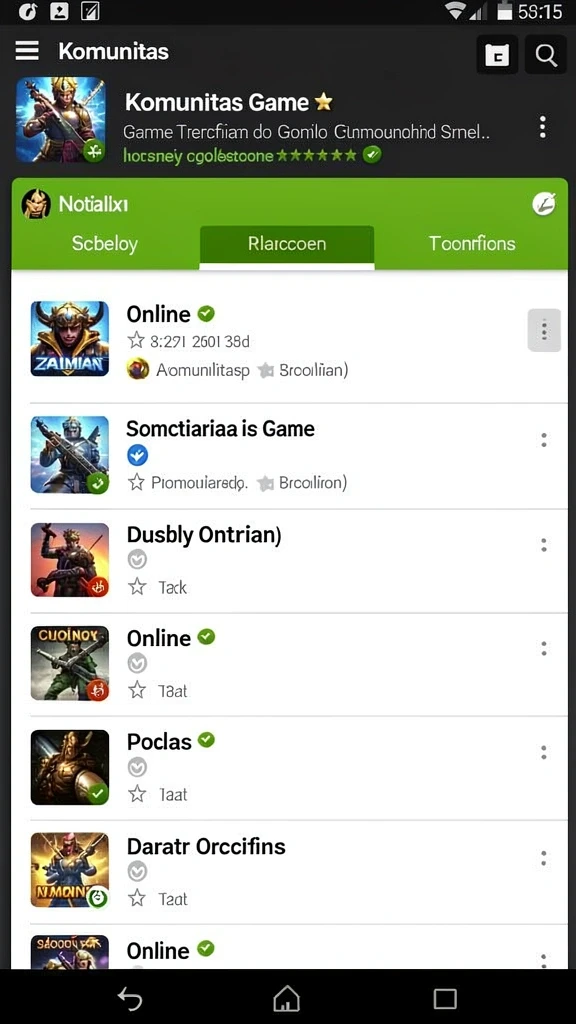Open the search icon in app bar
The height and width of the screenshot is (1024, 576).
546,54
